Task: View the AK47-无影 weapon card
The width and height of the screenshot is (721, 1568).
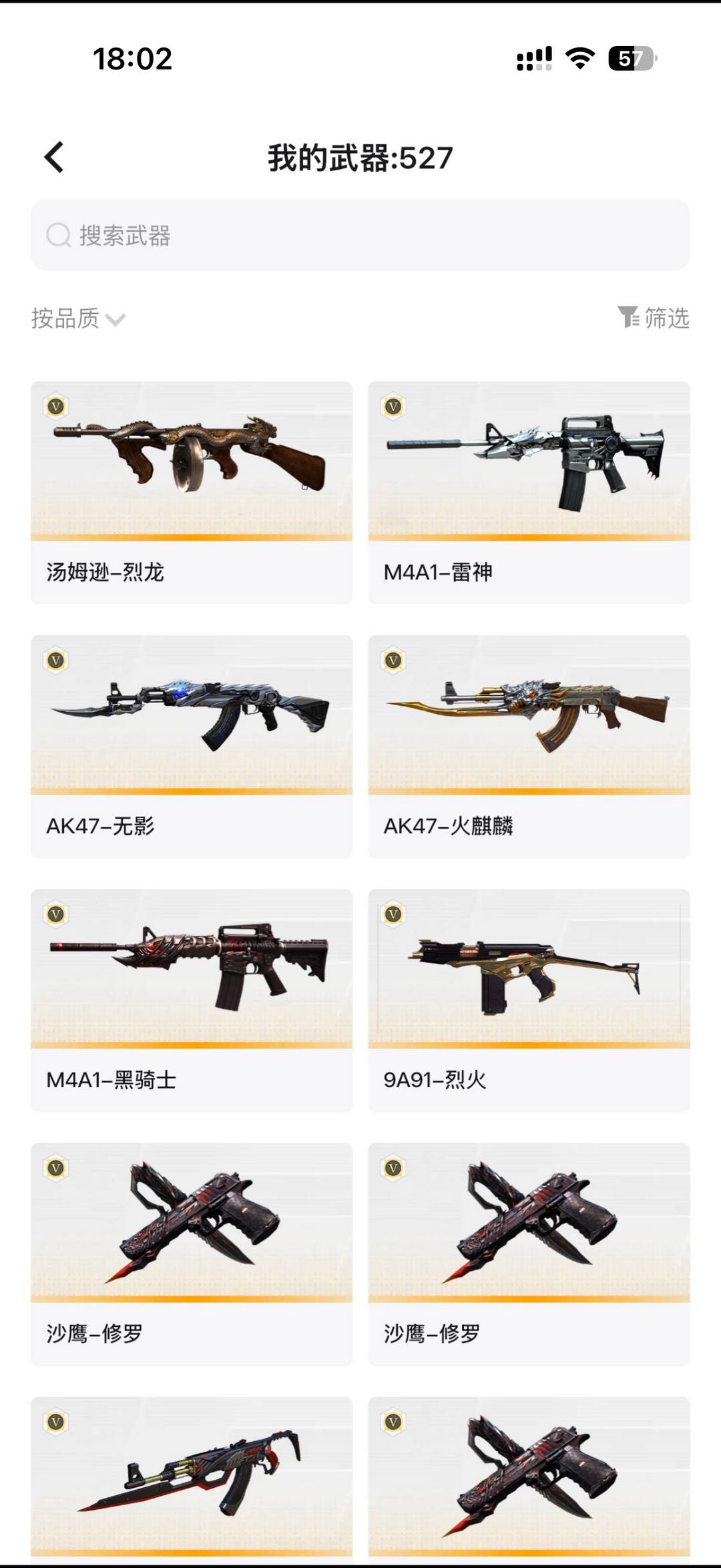Action: coord(192,747)
